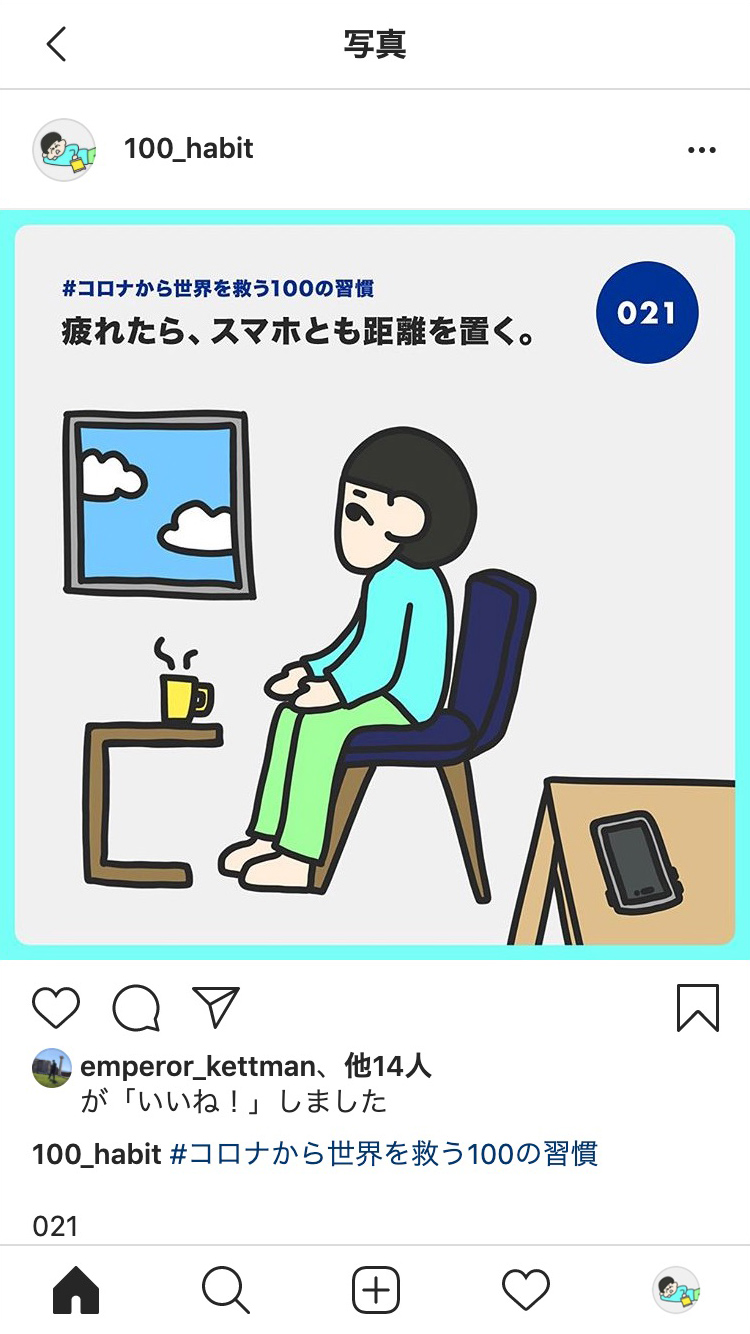
Task: Like the post with the heart icon
Action: tap(56, 1008)
